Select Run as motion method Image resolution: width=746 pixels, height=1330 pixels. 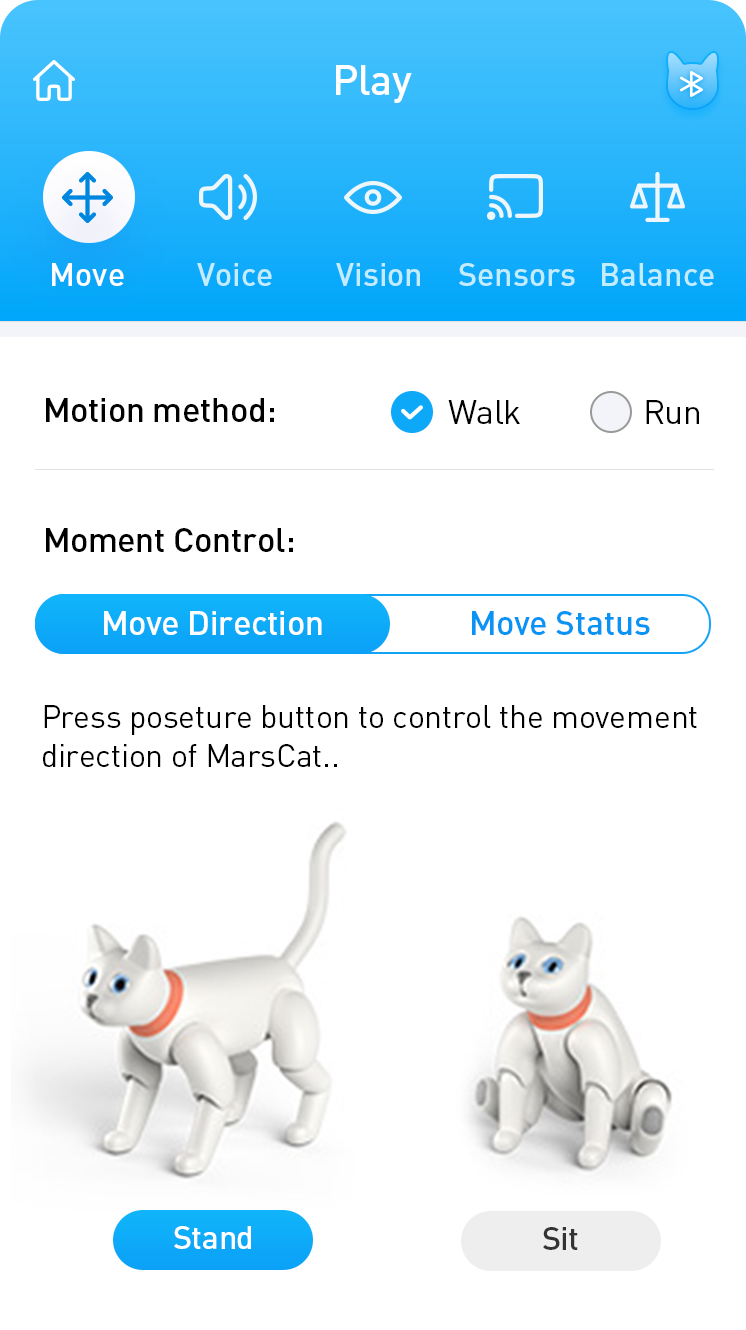tap(611, 412)
